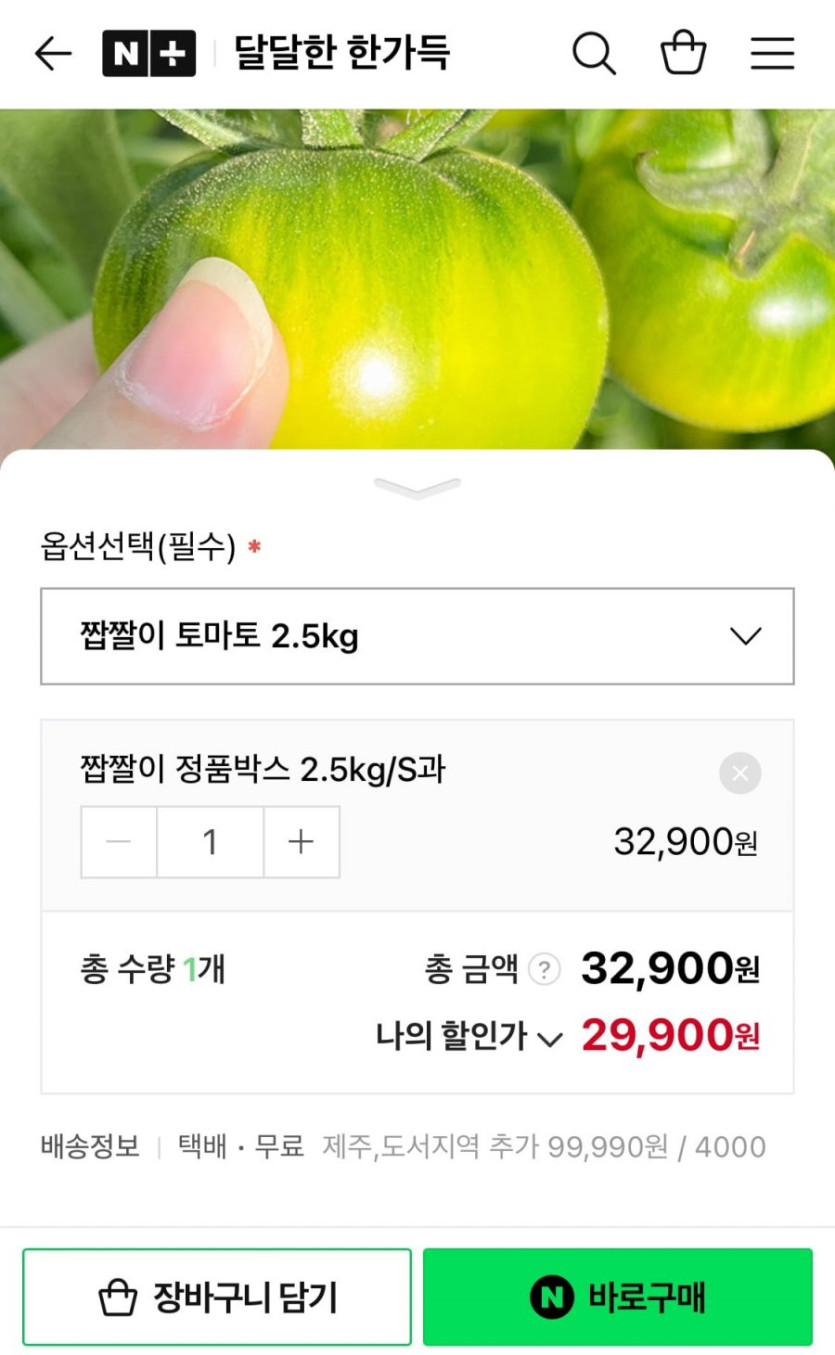This screenshot has height=1355, width=835.
Task: Remove the 짭짤이 정품박스 2.5kg/S과 option
Action: [740, 773]
